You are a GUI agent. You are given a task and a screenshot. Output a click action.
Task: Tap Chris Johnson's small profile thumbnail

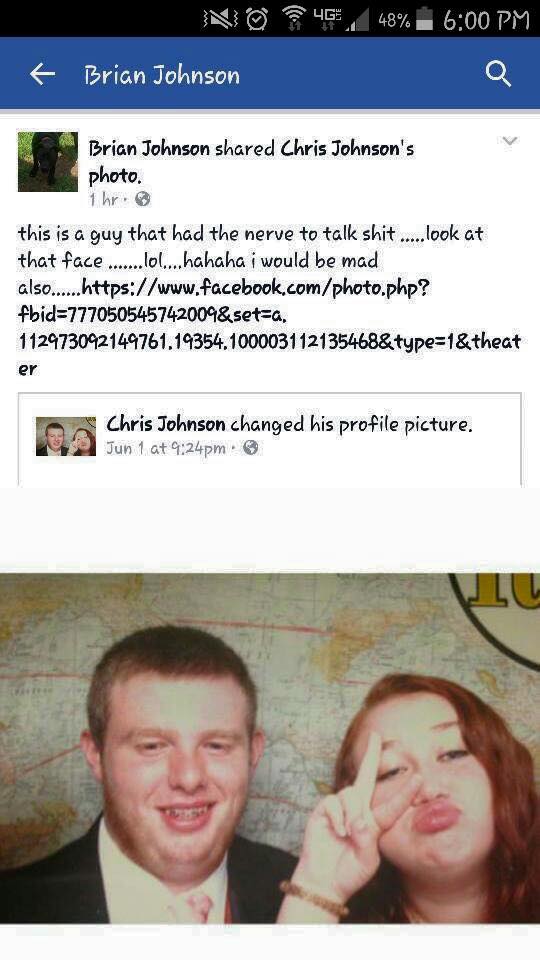[66, 436]
